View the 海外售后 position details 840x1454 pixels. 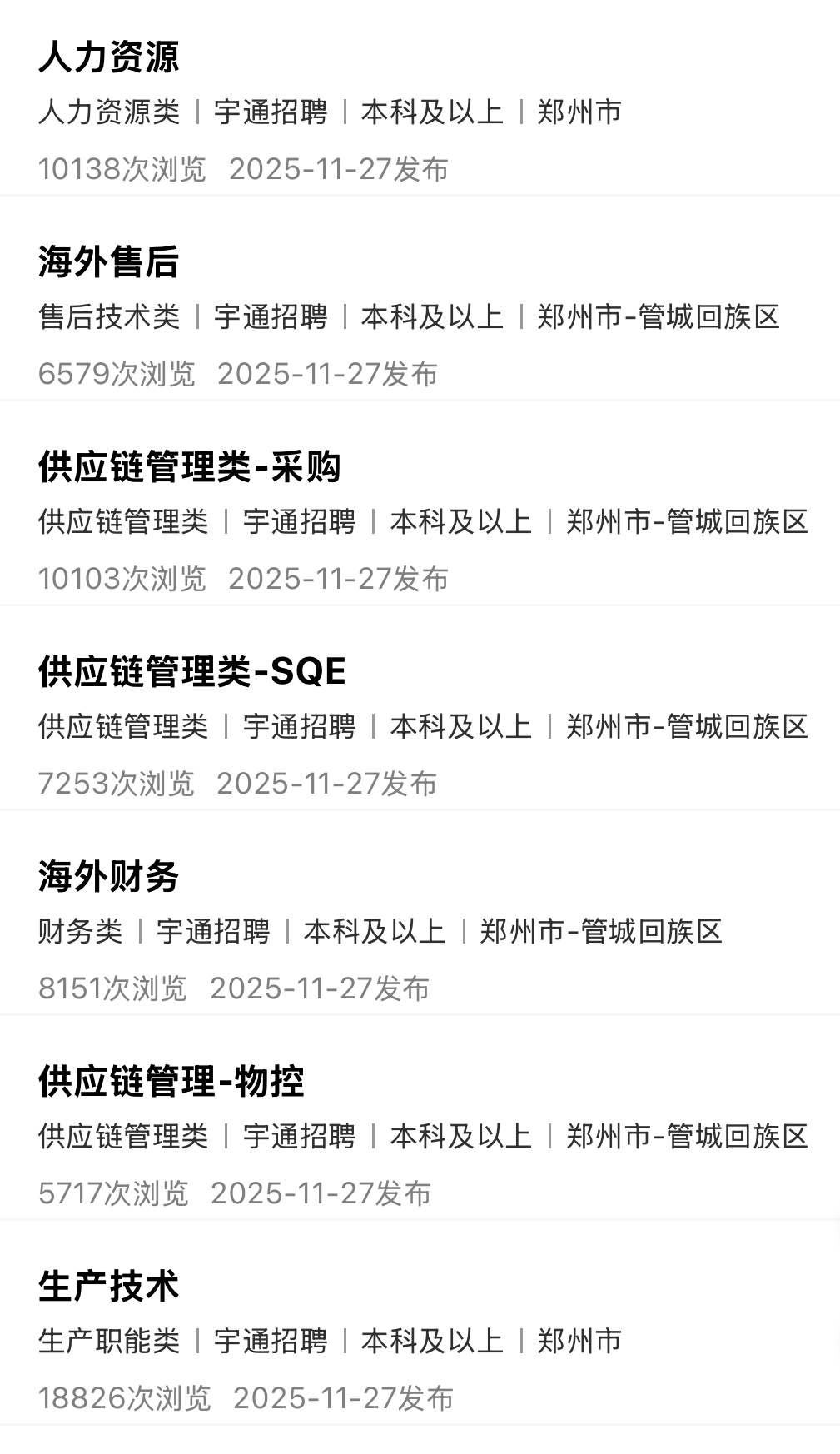point(109,262)
